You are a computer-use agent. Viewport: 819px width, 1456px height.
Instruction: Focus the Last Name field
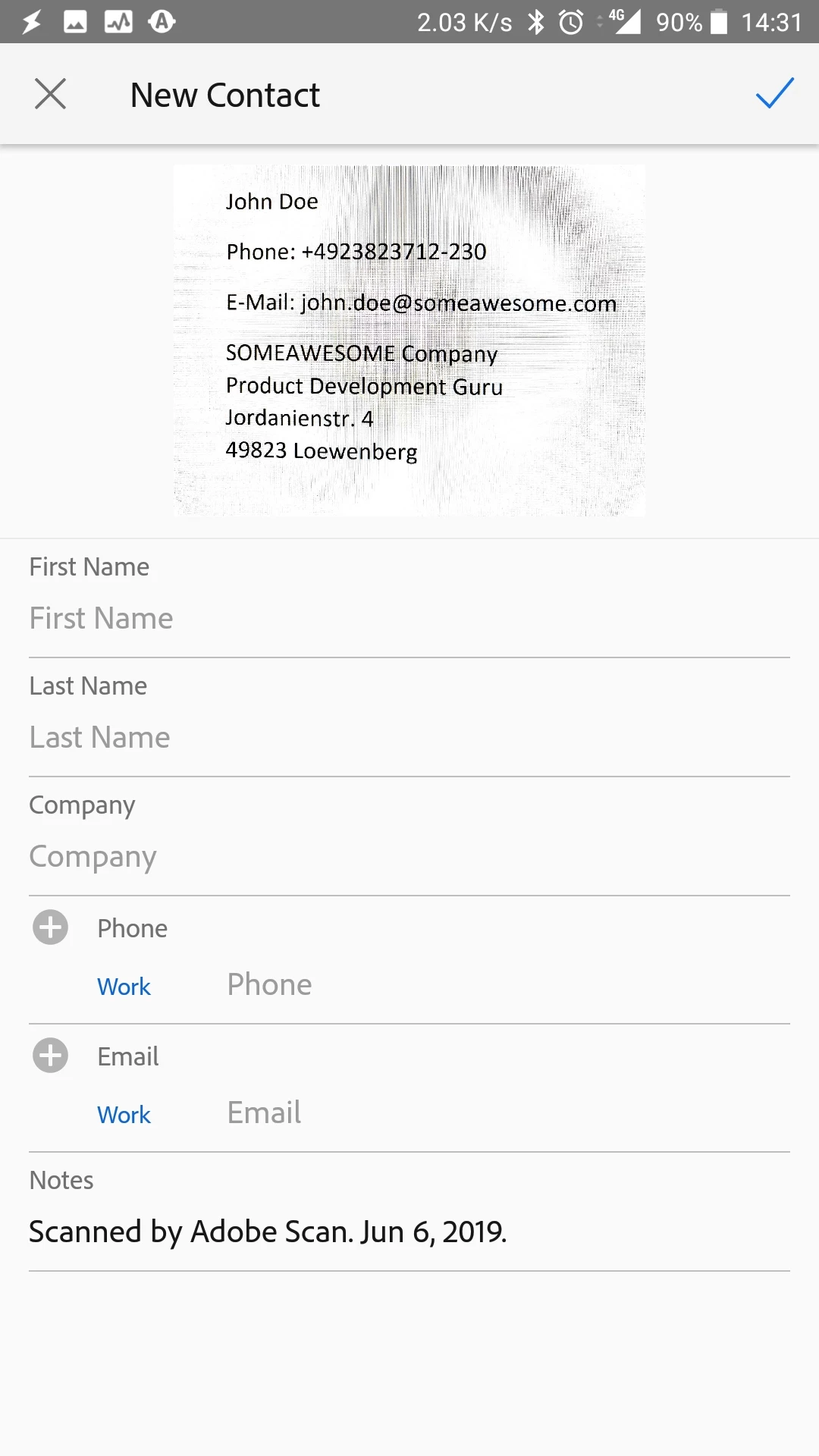click(409, 738)
